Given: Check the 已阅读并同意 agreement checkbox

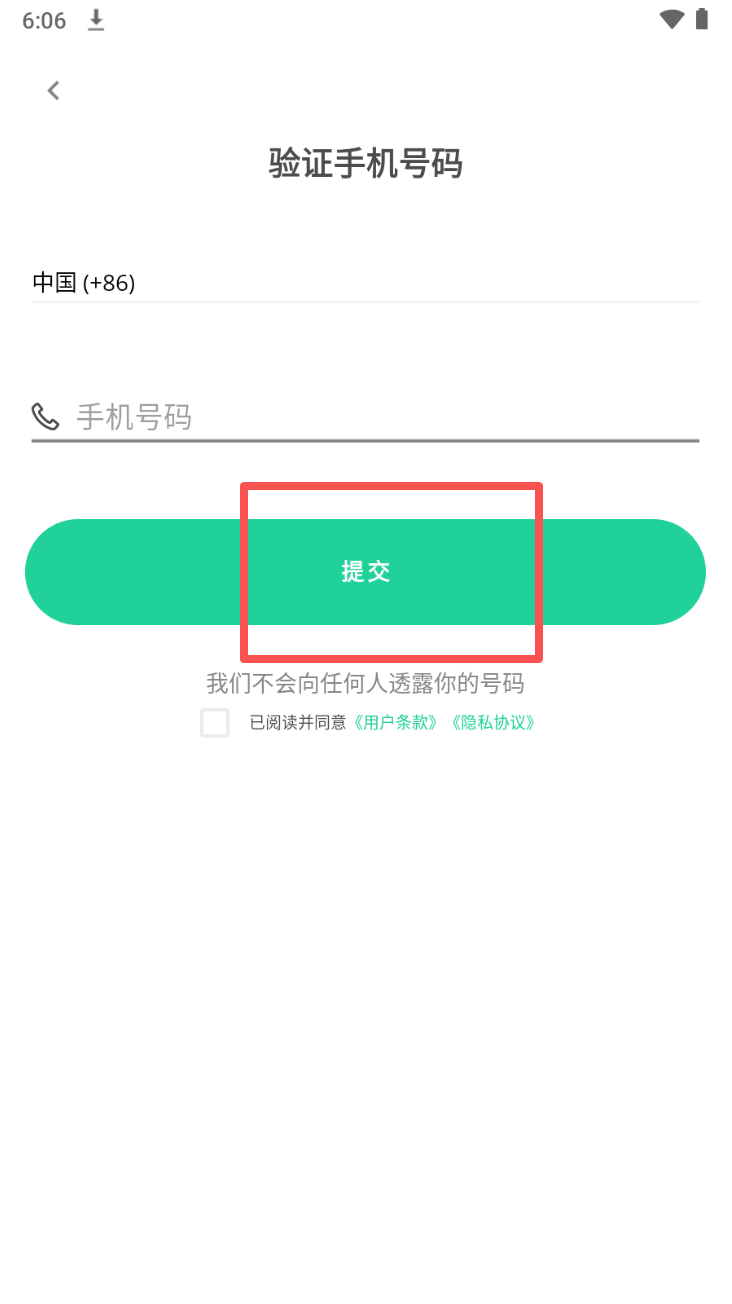Looking at the screenshot, I should (215, 722).
